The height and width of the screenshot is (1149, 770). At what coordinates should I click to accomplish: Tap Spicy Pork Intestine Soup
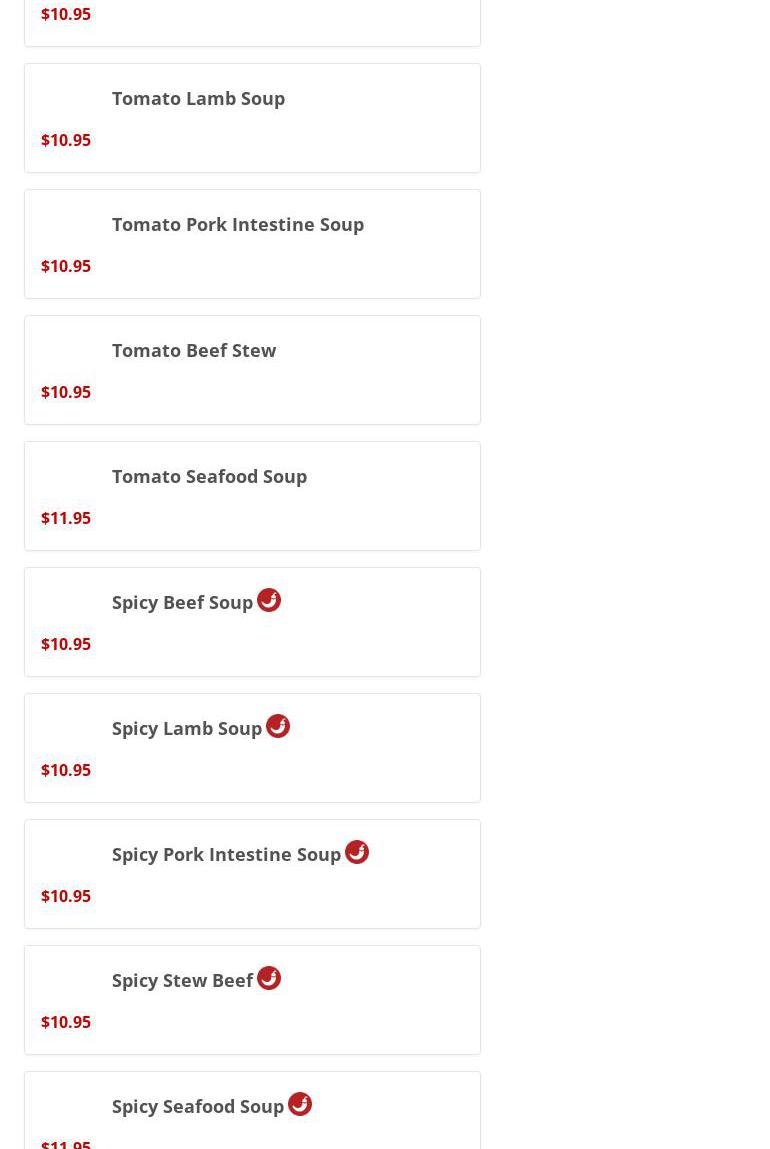(226, 855)
